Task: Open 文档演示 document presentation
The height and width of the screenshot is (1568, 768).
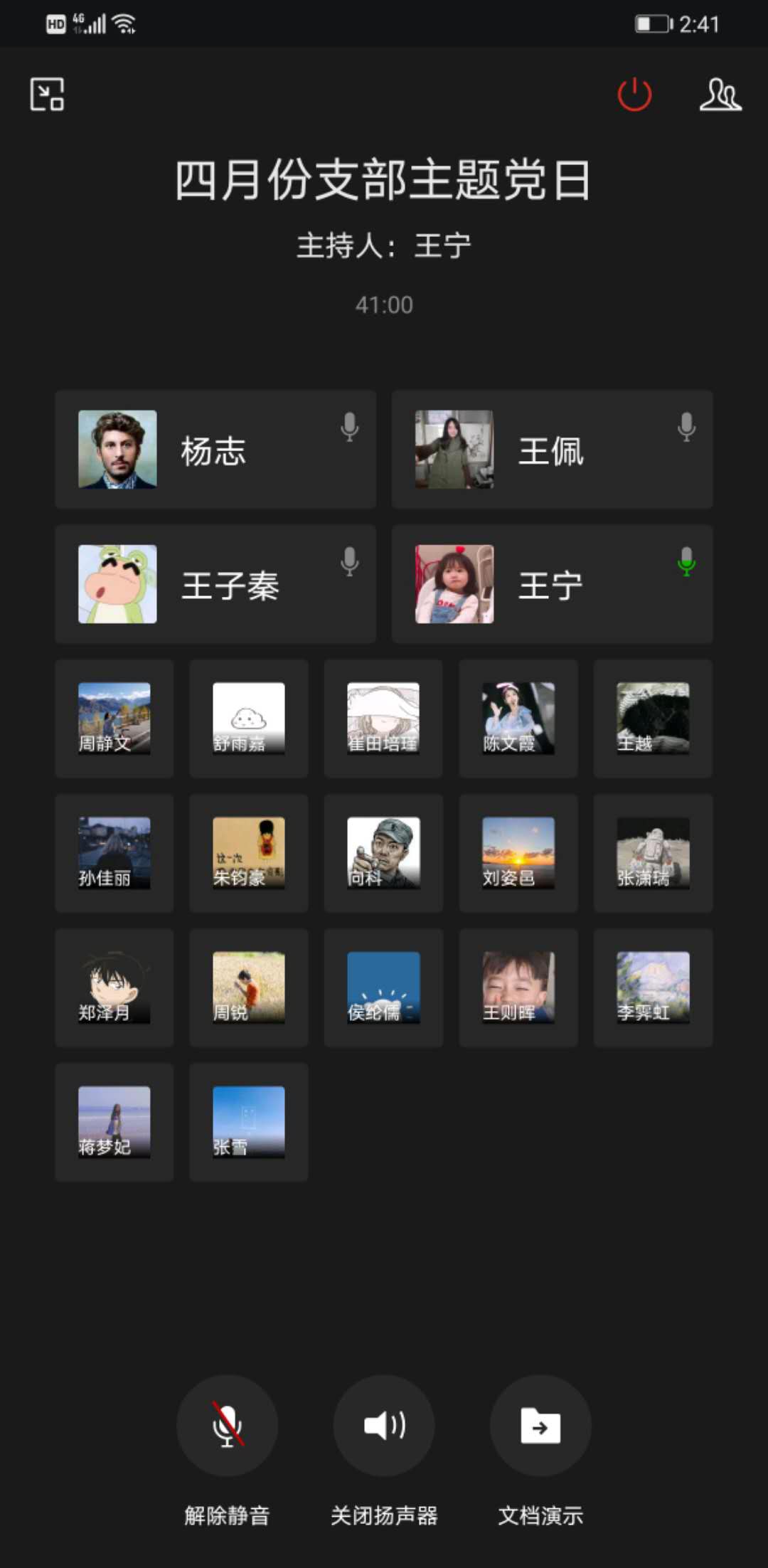Action: click(540, 1425)
